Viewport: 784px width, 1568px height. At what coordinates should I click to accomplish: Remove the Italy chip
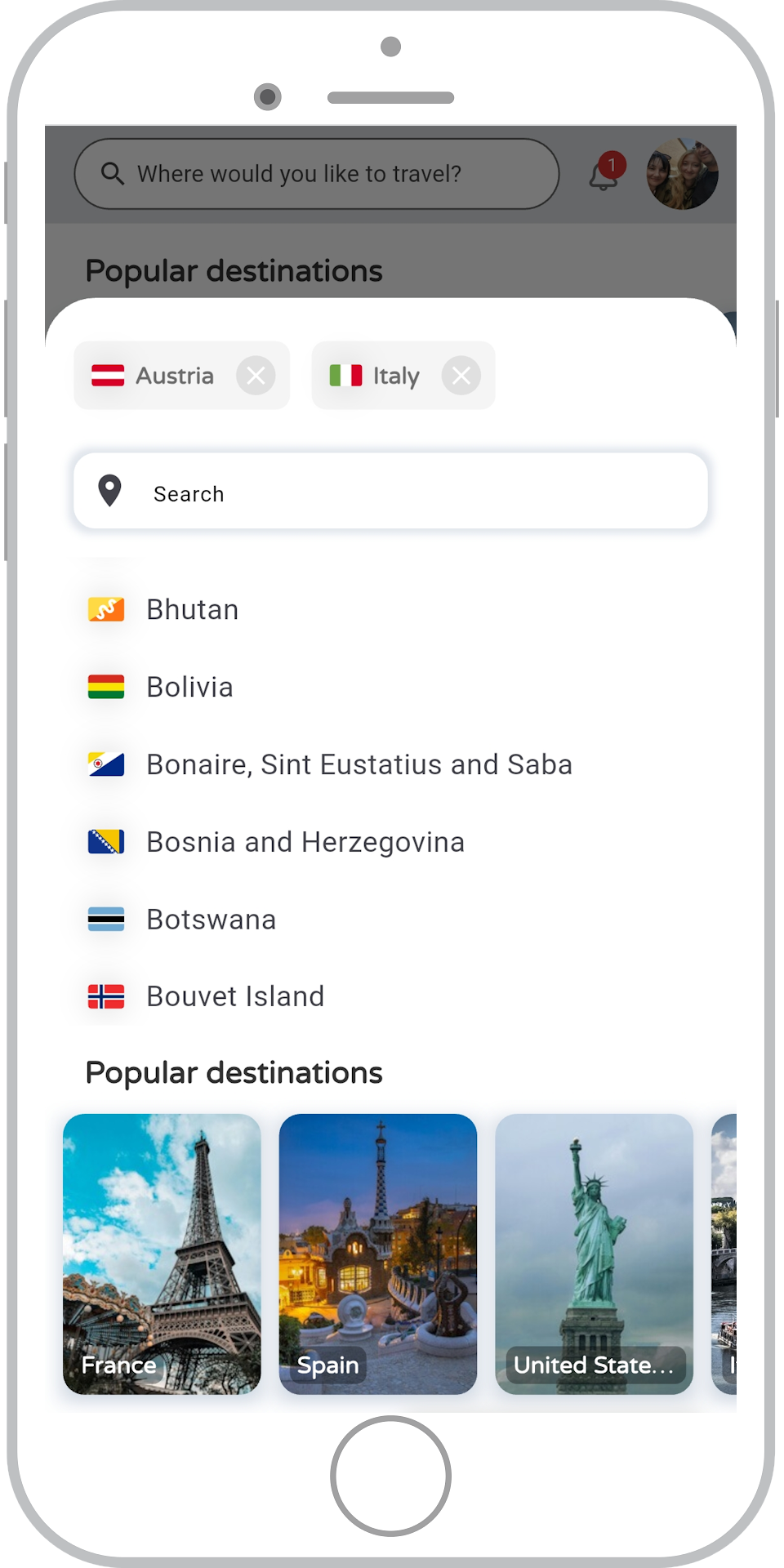[461, 376]
